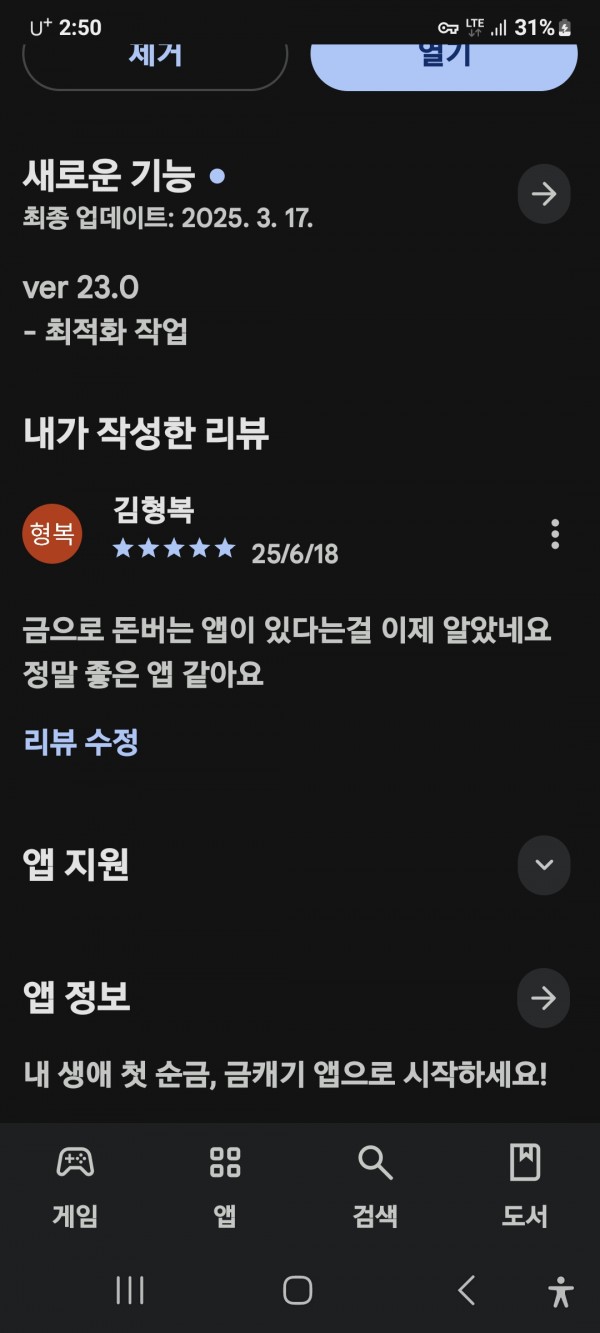600x1333 pixels.
Task: Tap 리뷰 수정 to edit the review
Action: (81, 742)
